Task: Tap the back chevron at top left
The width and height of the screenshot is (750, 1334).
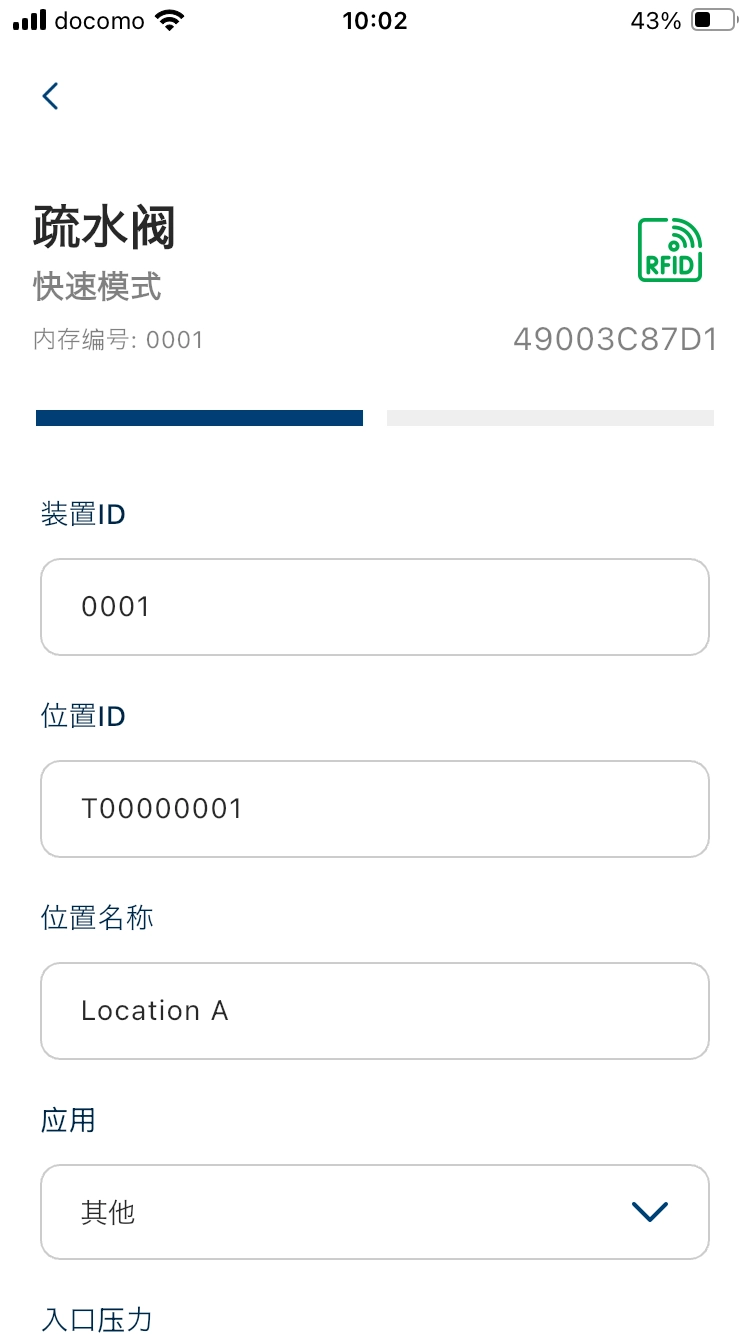Action: [50, 95]
